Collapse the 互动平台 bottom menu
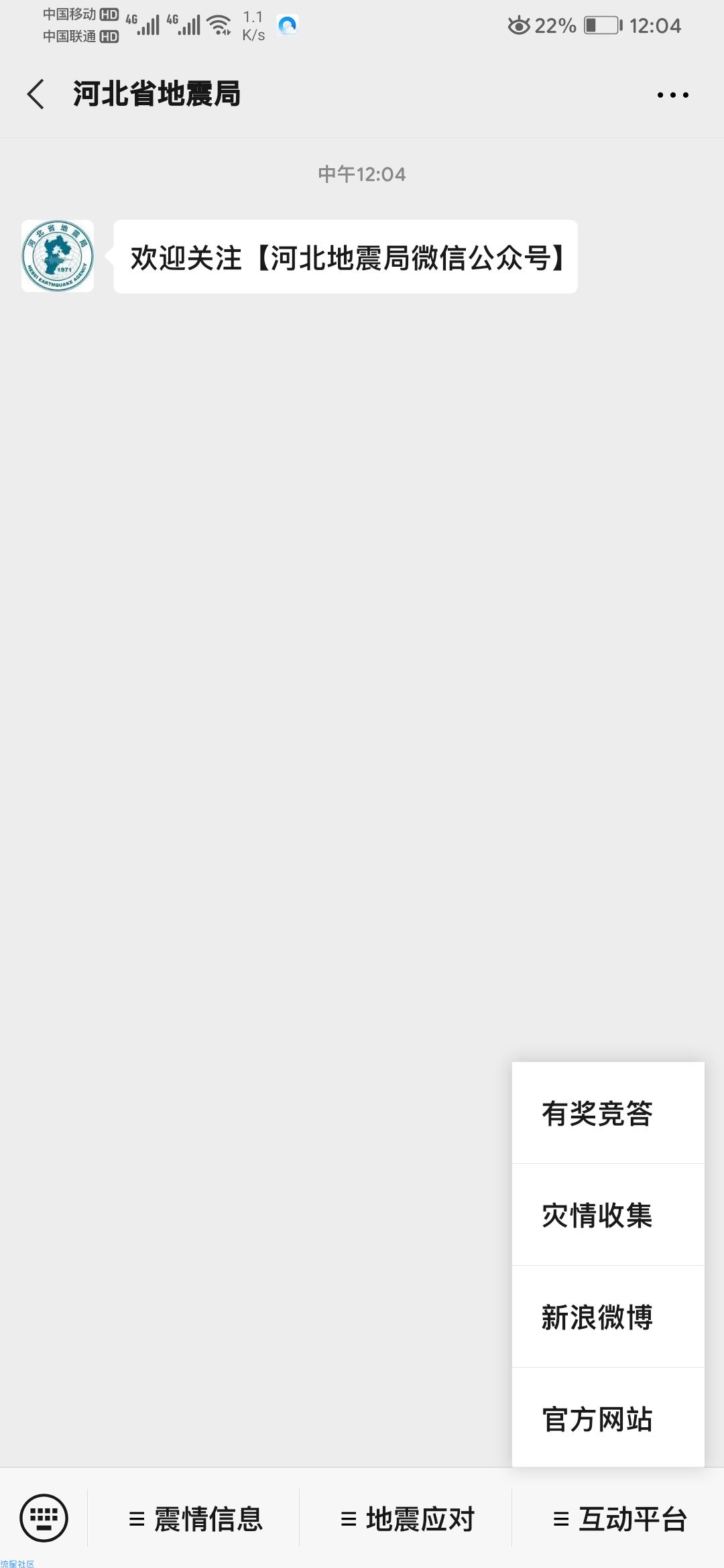The height and width of the screenshot is (1568, 724). (619, 1519)
